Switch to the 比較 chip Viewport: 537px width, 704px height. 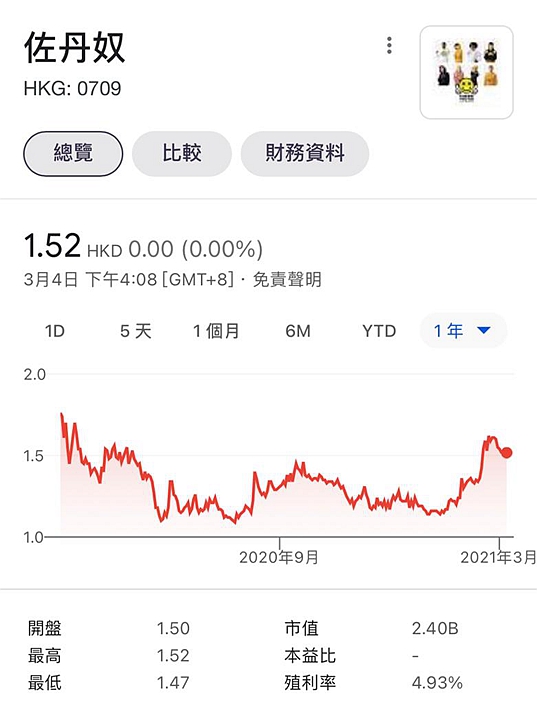click(x=182, y=154)
